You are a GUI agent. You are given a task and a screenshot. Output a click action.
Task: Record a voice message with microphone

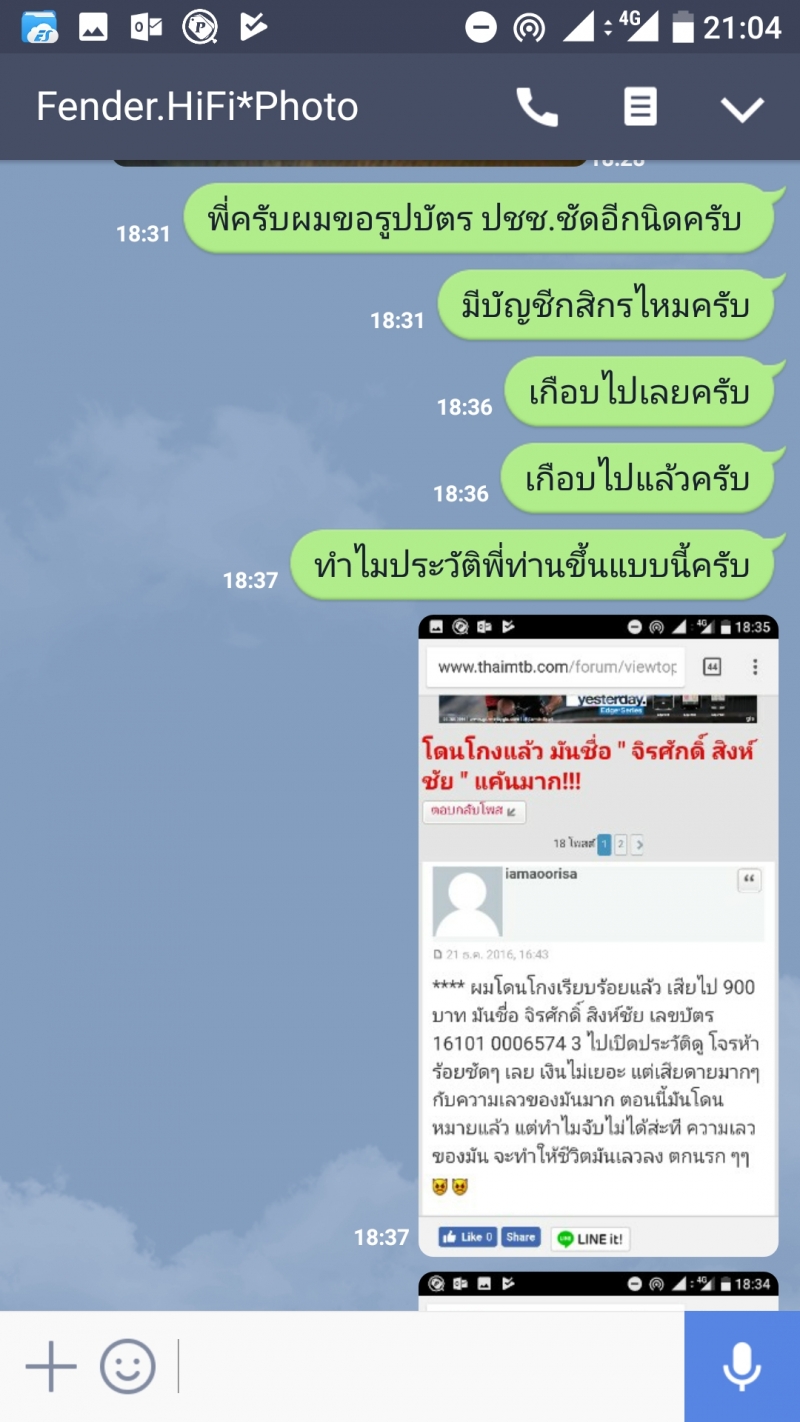pos(741,1366)
